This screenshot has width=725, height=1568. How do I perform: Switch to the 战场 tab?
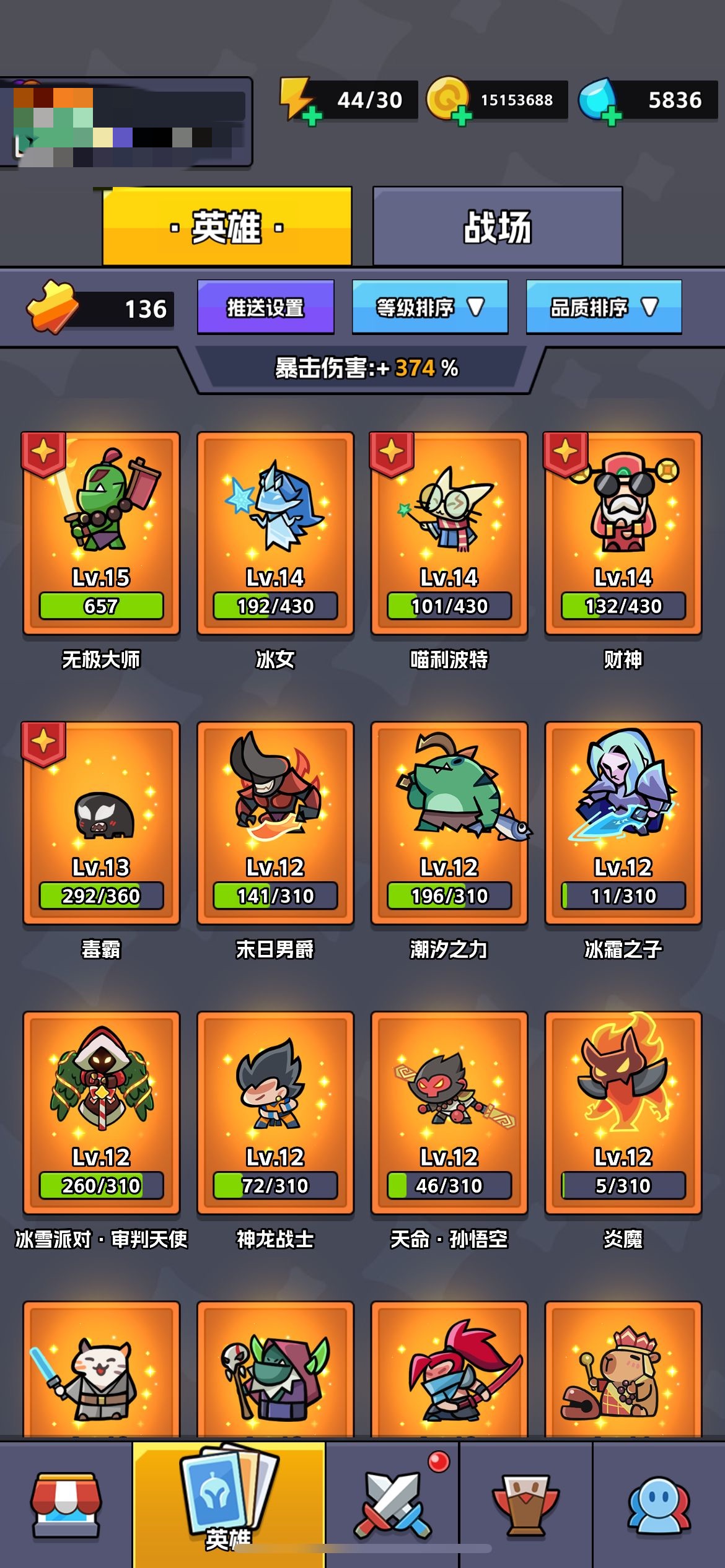coord(497,227)
